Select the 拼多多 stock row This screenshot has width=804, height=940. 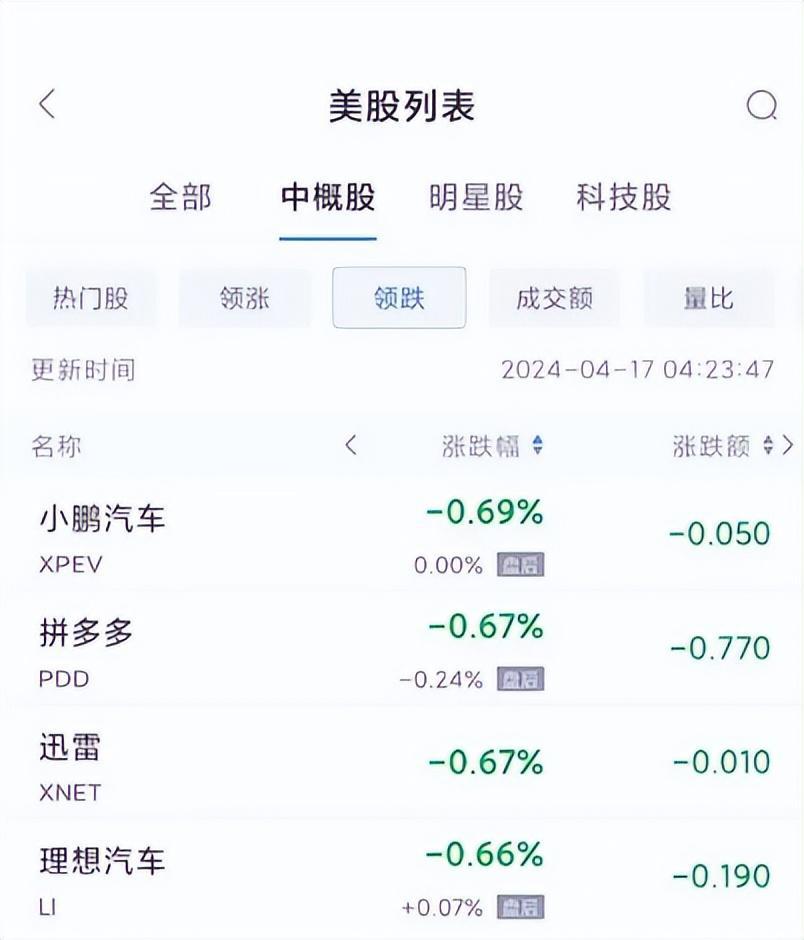(85, 633)
